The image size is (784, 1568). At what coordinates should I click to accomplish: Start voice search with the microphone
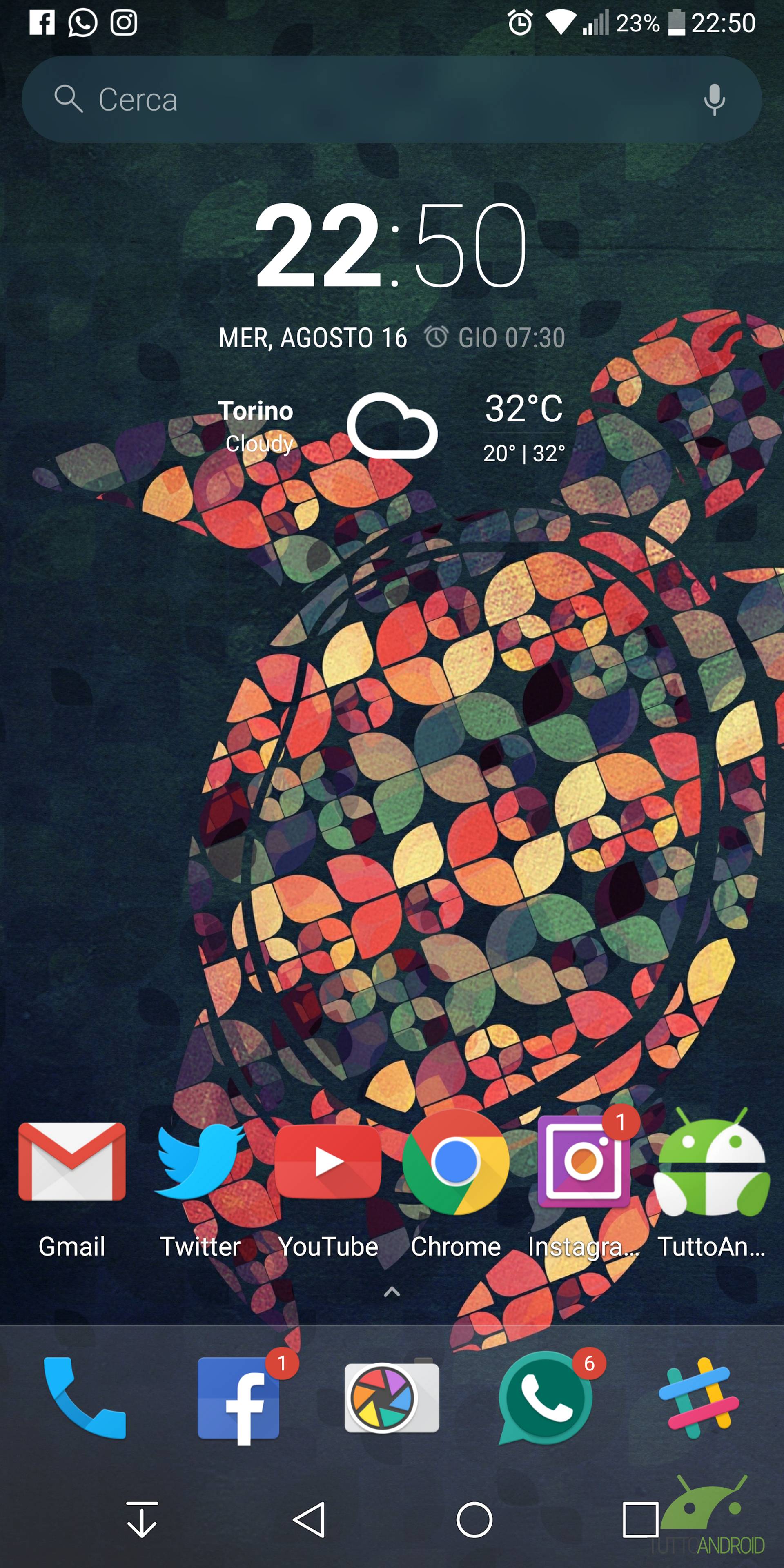714,99
